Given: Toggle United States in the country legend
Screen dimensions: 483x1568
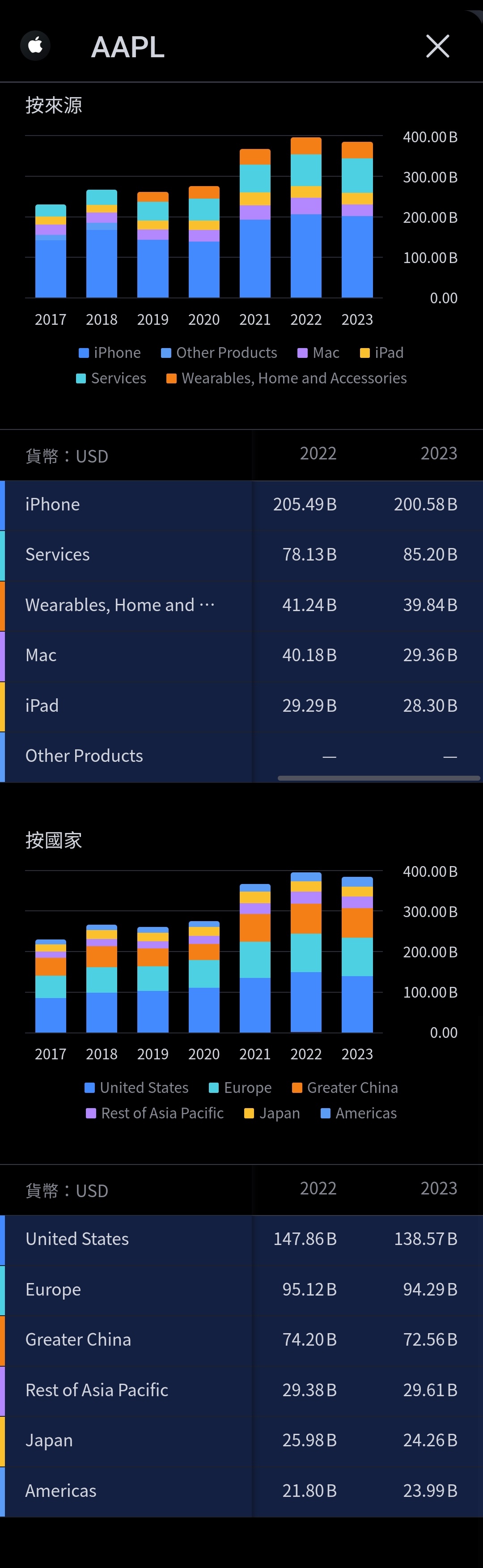Looking at the screenshot, I should 137,1088.
